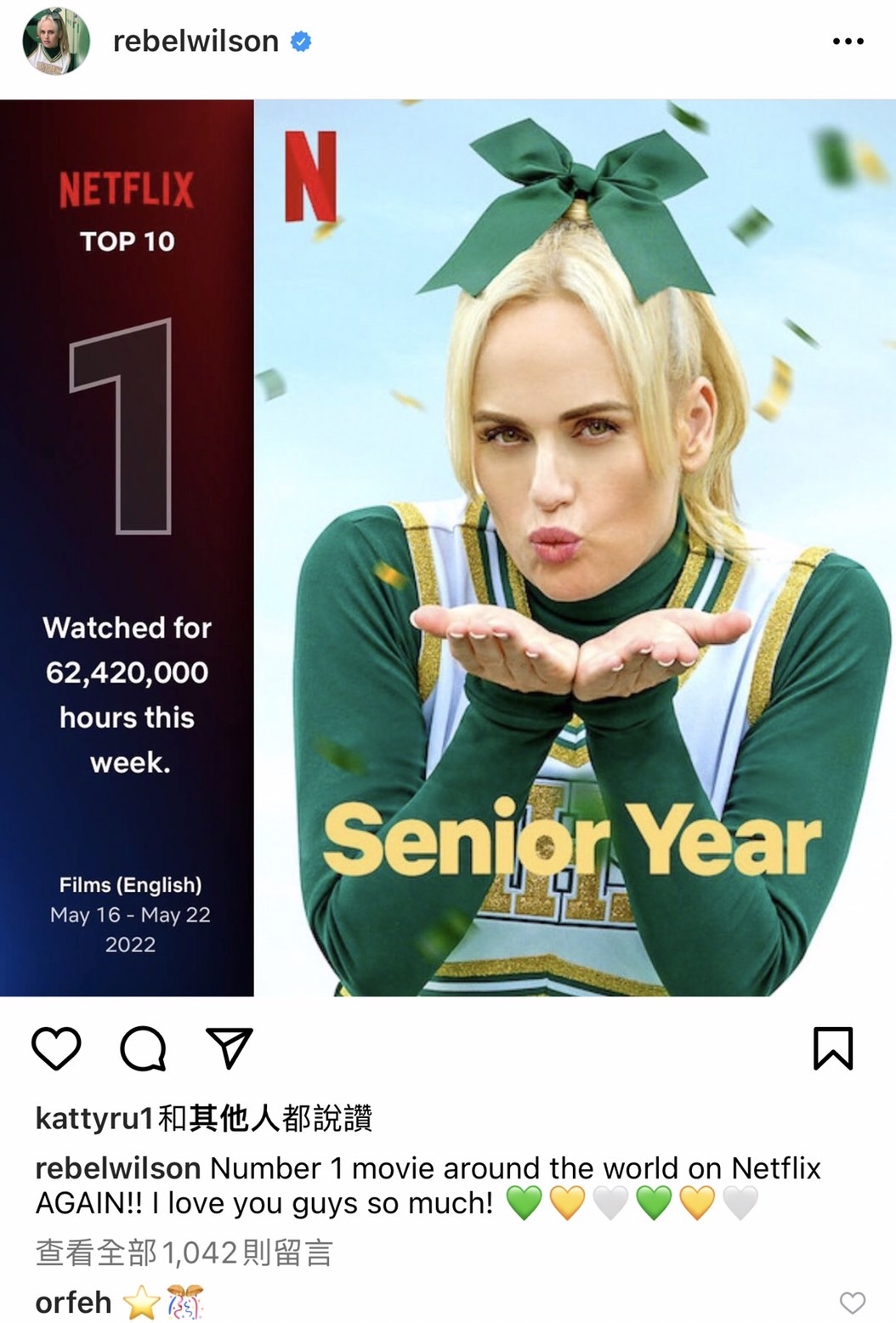Screen dimensions: 896x1323
Task: Open the comment bubble icon
Action: (x=143, y=1048)
